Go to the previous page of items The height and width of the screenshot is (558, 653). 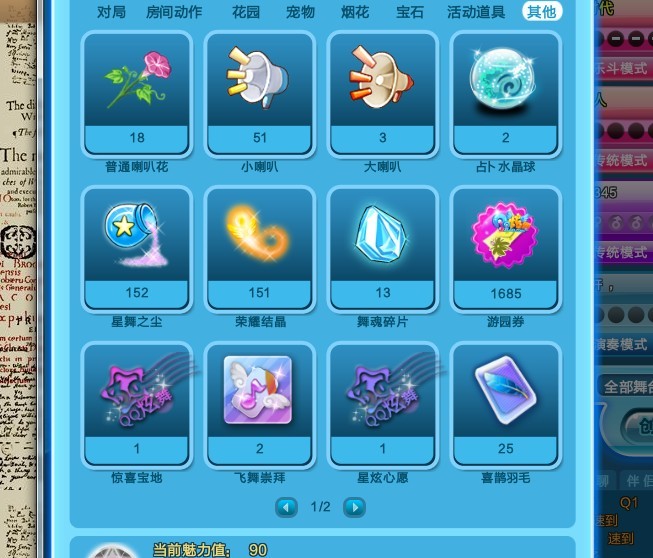point(287,507)
